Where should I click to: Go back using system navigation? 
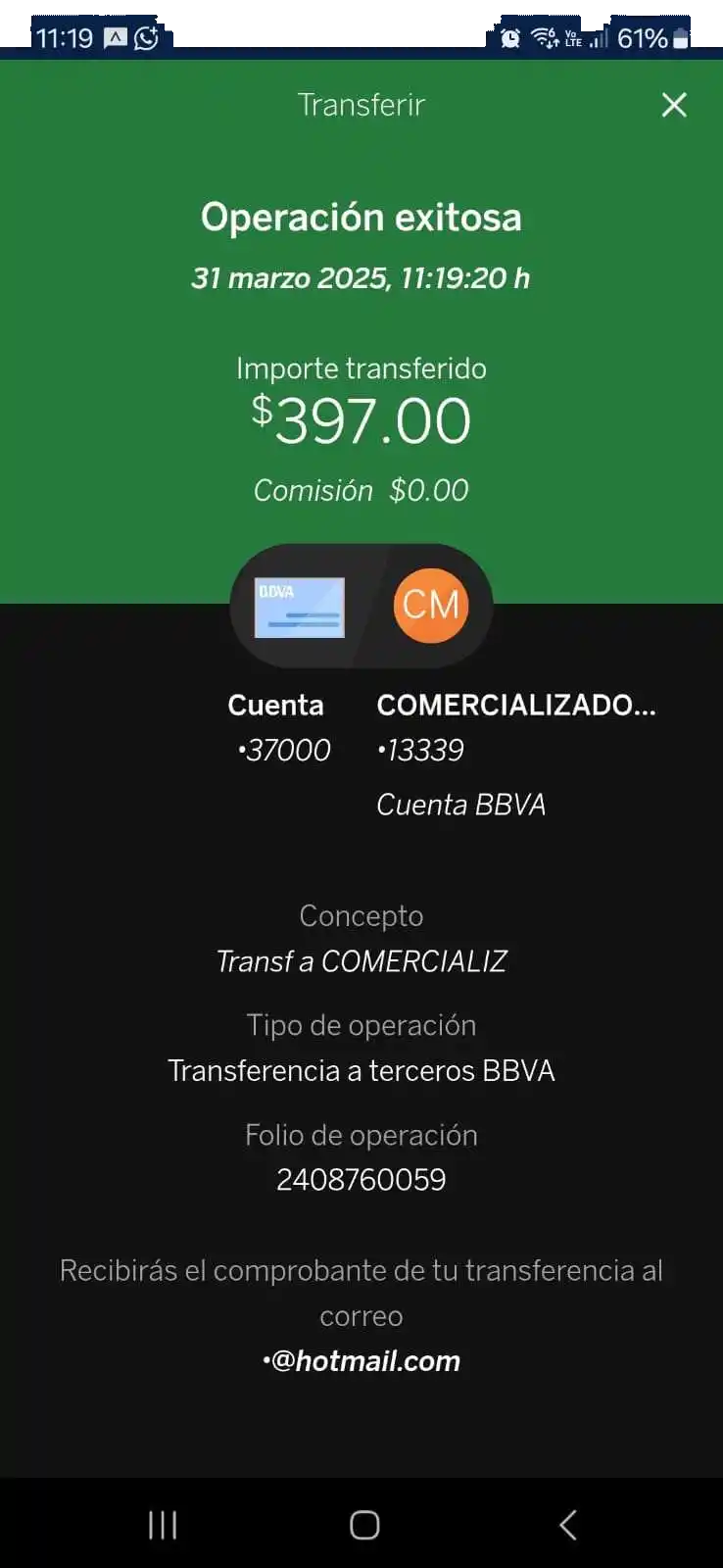pyautogui.click(x=567, y=1525)
